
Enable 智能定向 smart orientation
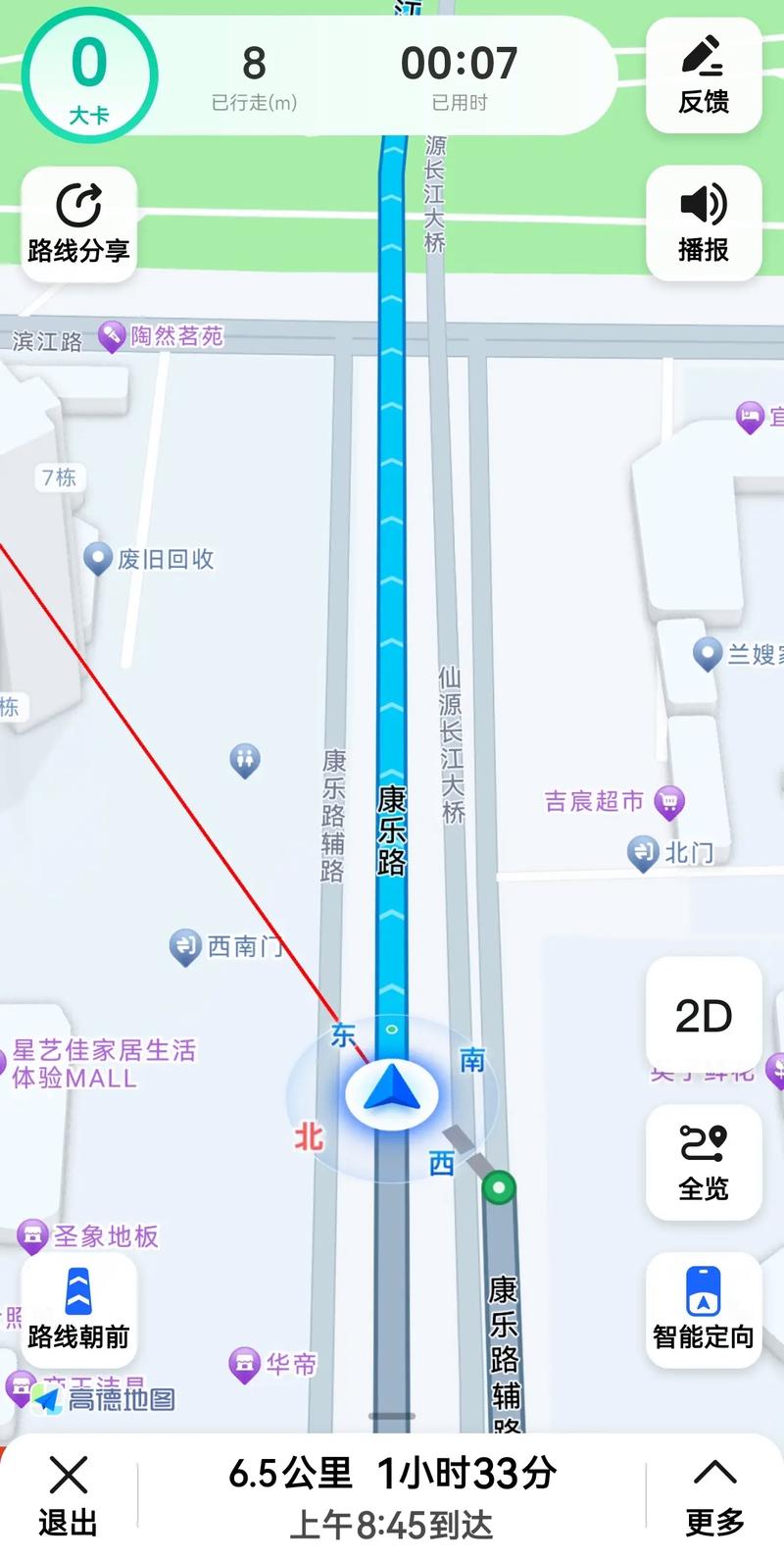tap(704, 1309)
